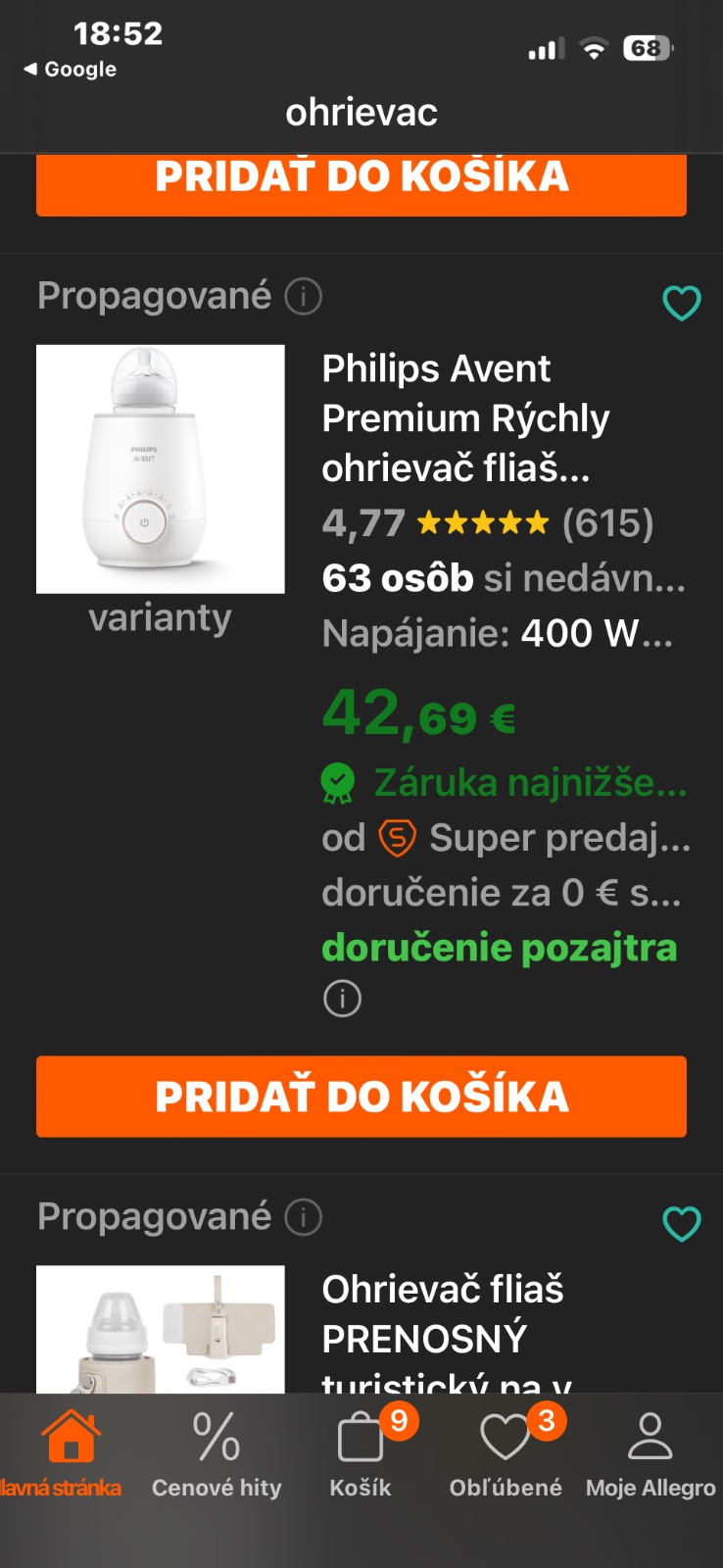The height and width of the screenshot is (1568, 723).
Task: Open info icon under doručenie pozajtra
Action: tap(342, 1000)
